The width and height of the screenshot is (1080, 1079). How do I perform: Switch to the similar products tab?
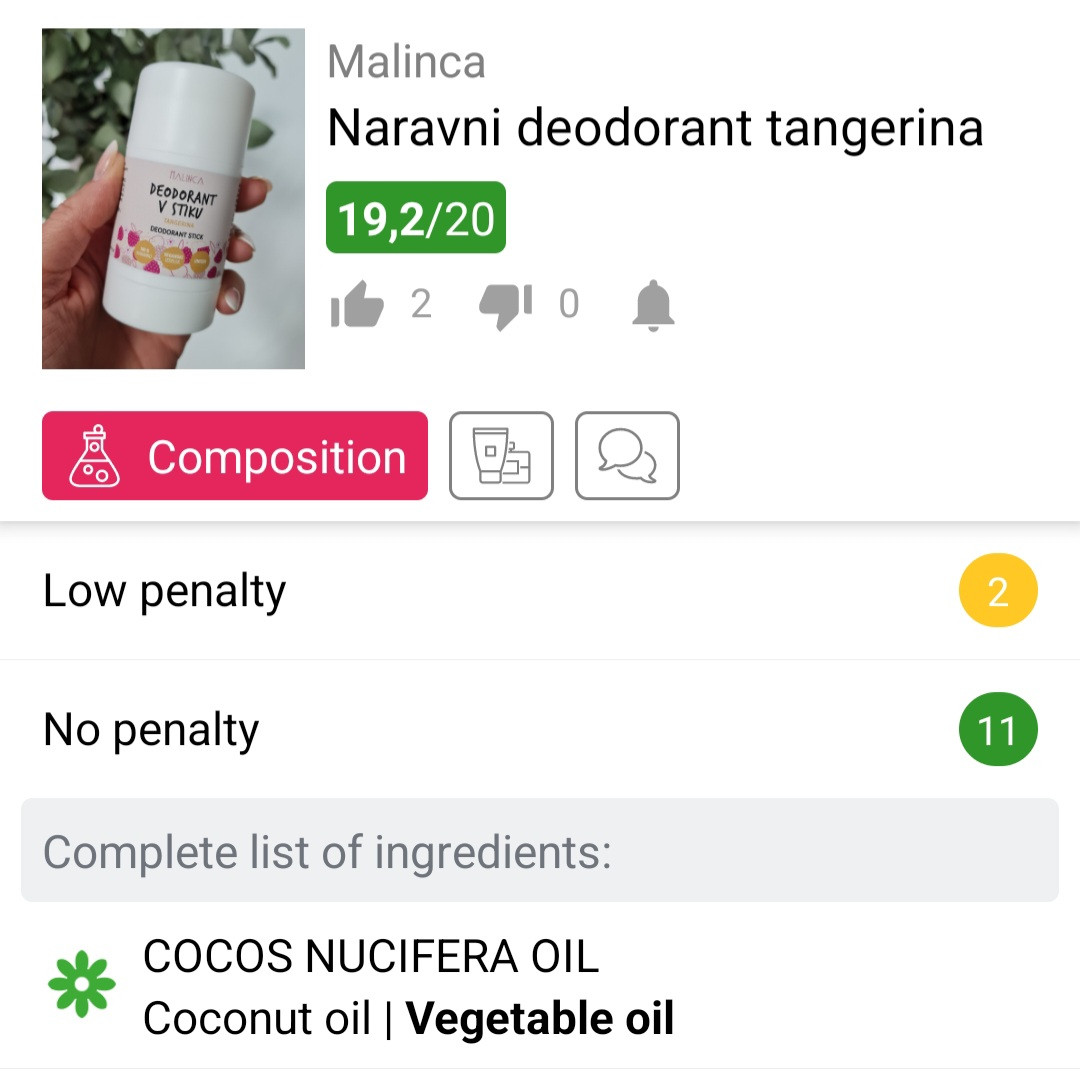[x=501, y=456]
